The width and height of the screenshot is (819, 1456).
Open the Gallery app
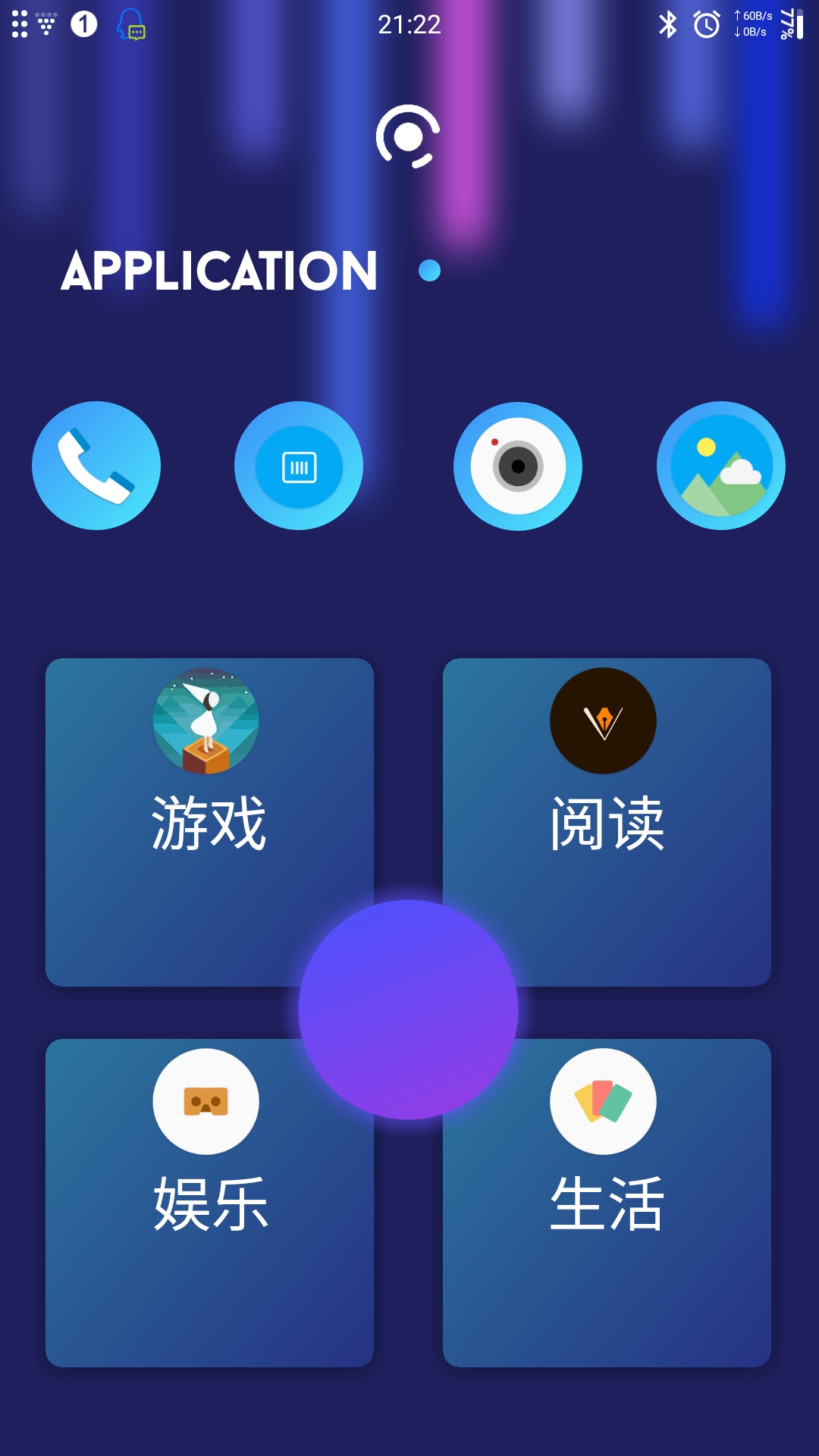720,466
